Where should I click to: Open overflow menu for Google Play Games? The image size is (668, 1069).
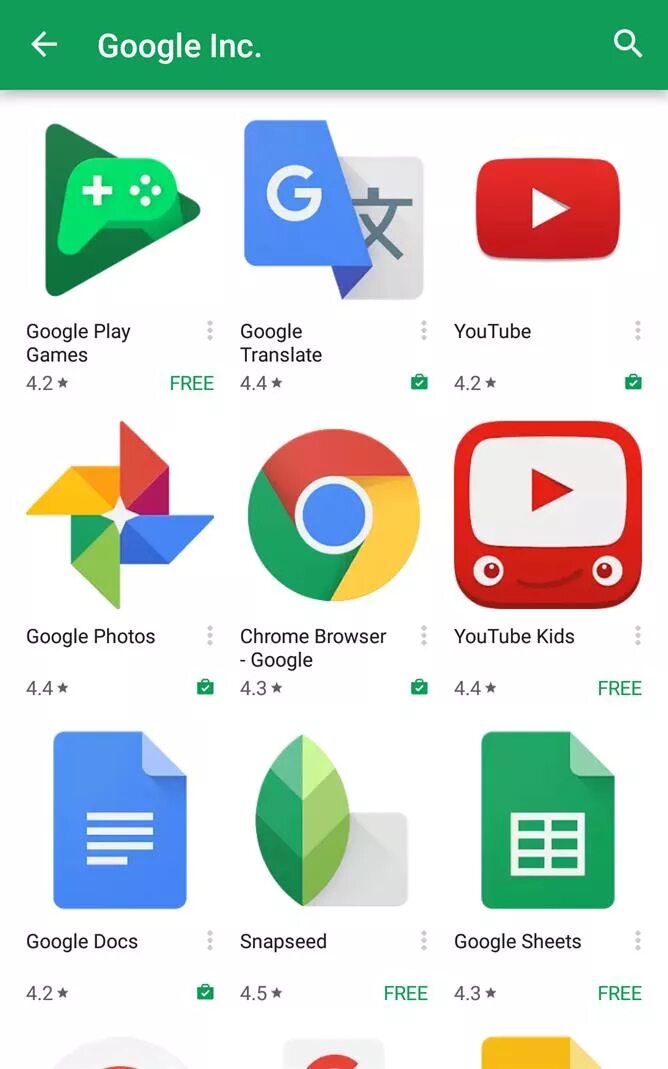210,331
